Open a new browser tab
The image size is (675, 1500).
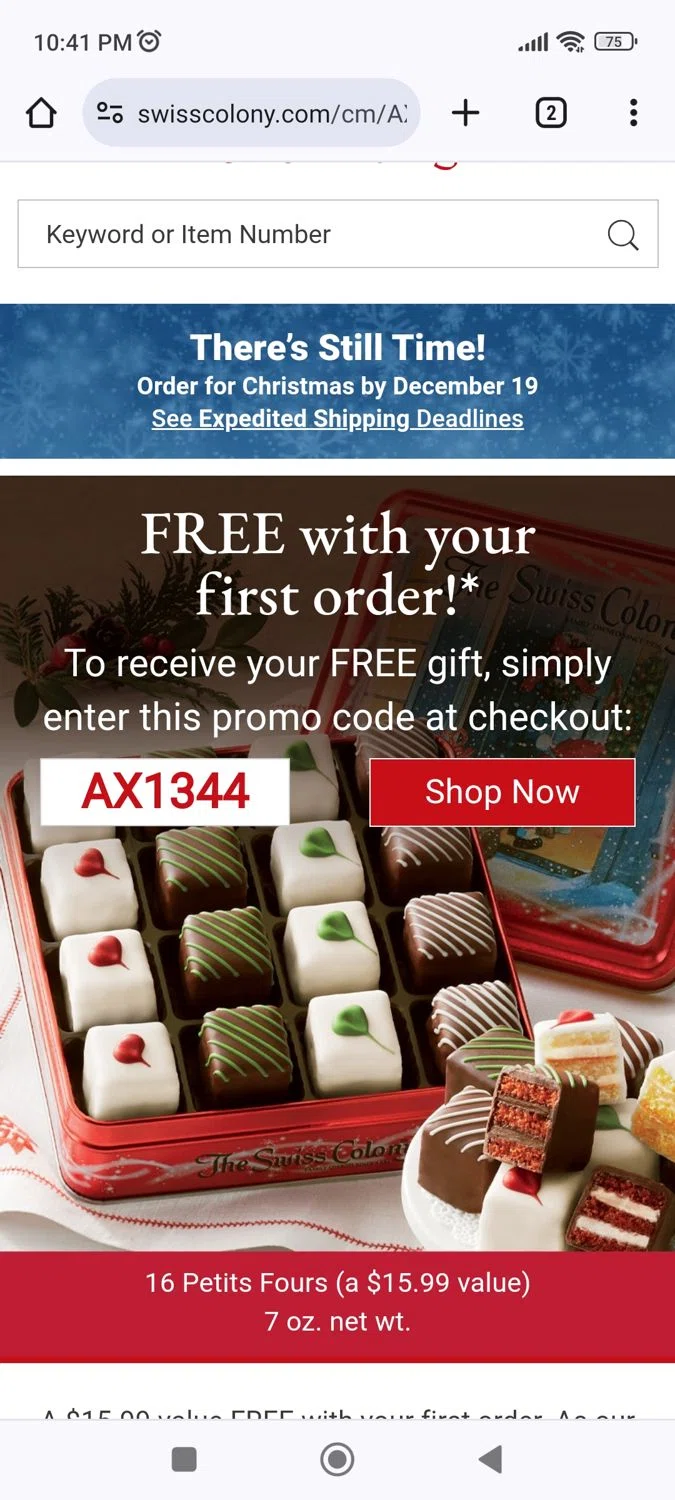tap(465, 113)
